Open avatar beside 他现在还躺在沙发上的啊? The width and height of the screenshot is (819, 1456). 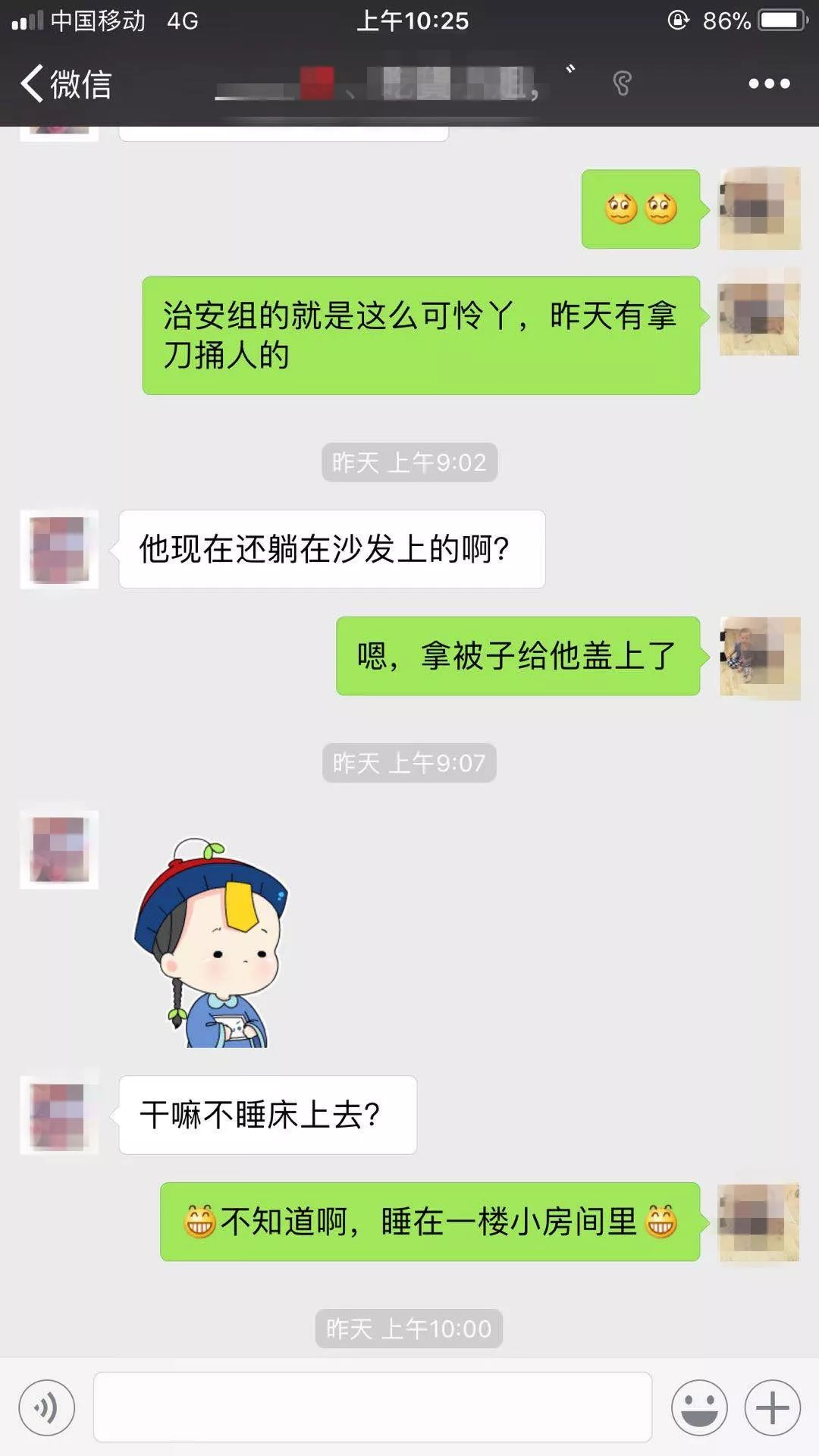tap(59, 549)
